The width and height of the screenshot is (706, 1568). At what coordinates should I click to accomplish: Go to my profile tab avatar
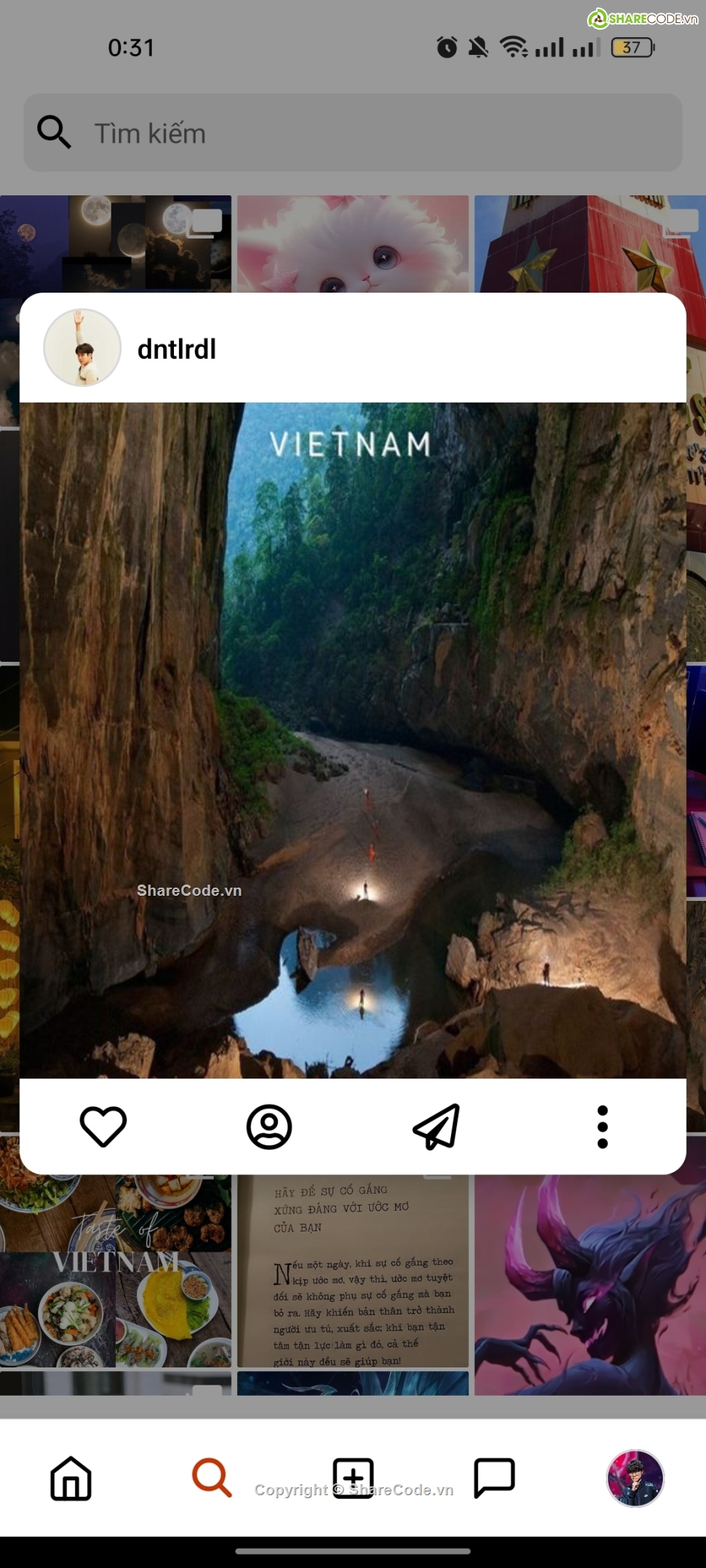(x=635, y=1477)
